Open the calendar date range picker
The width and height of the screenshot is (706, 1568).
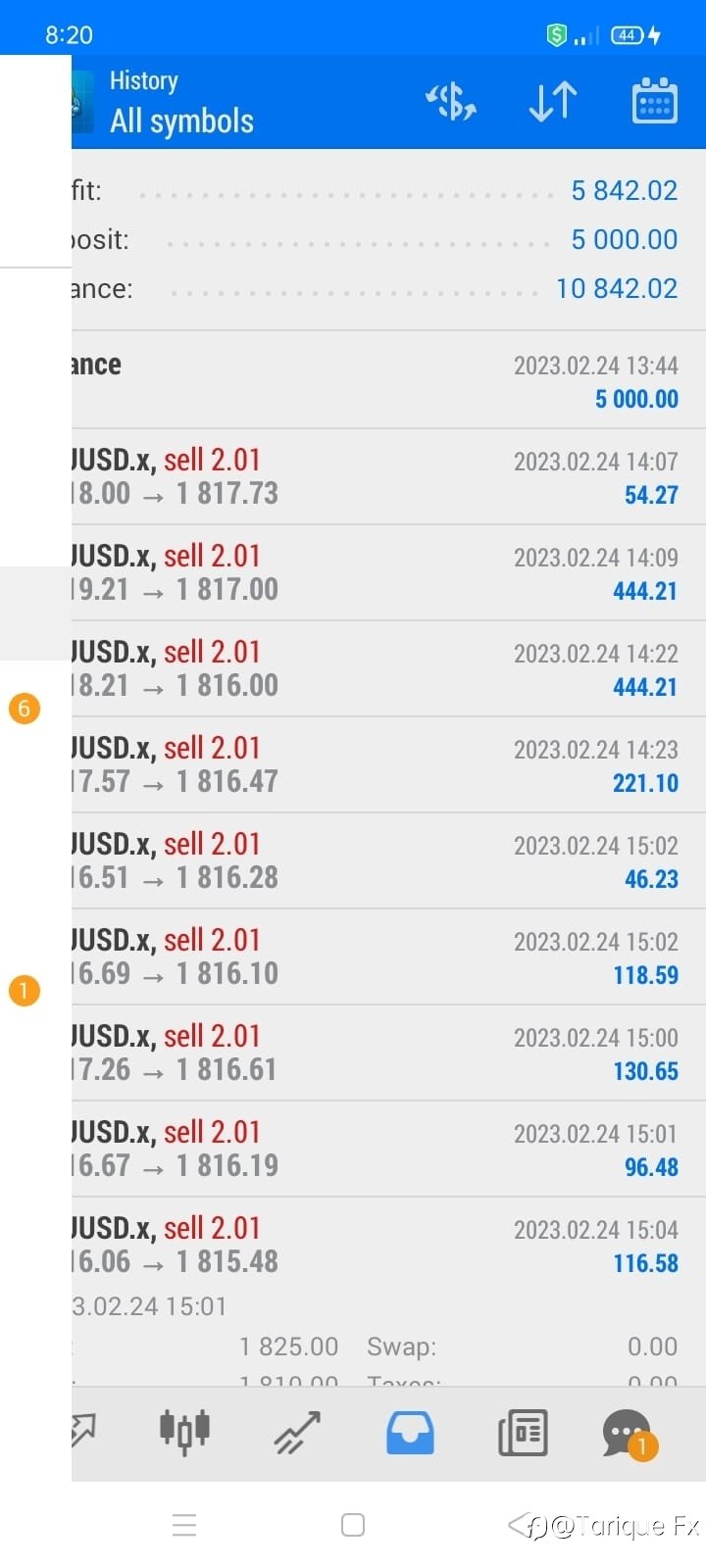tap(654, 101)
